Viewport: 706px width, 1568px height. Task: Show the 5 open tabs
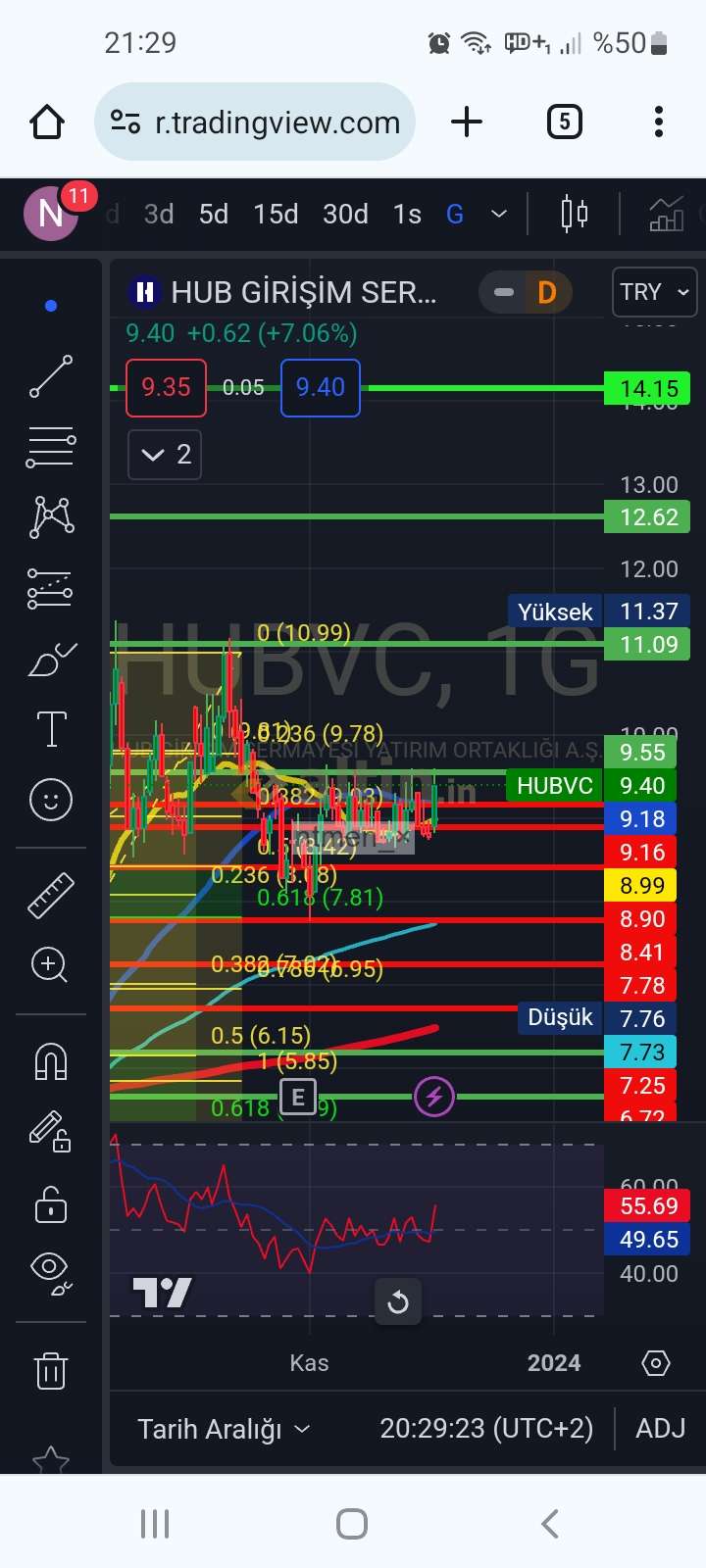tap(564, 122)
